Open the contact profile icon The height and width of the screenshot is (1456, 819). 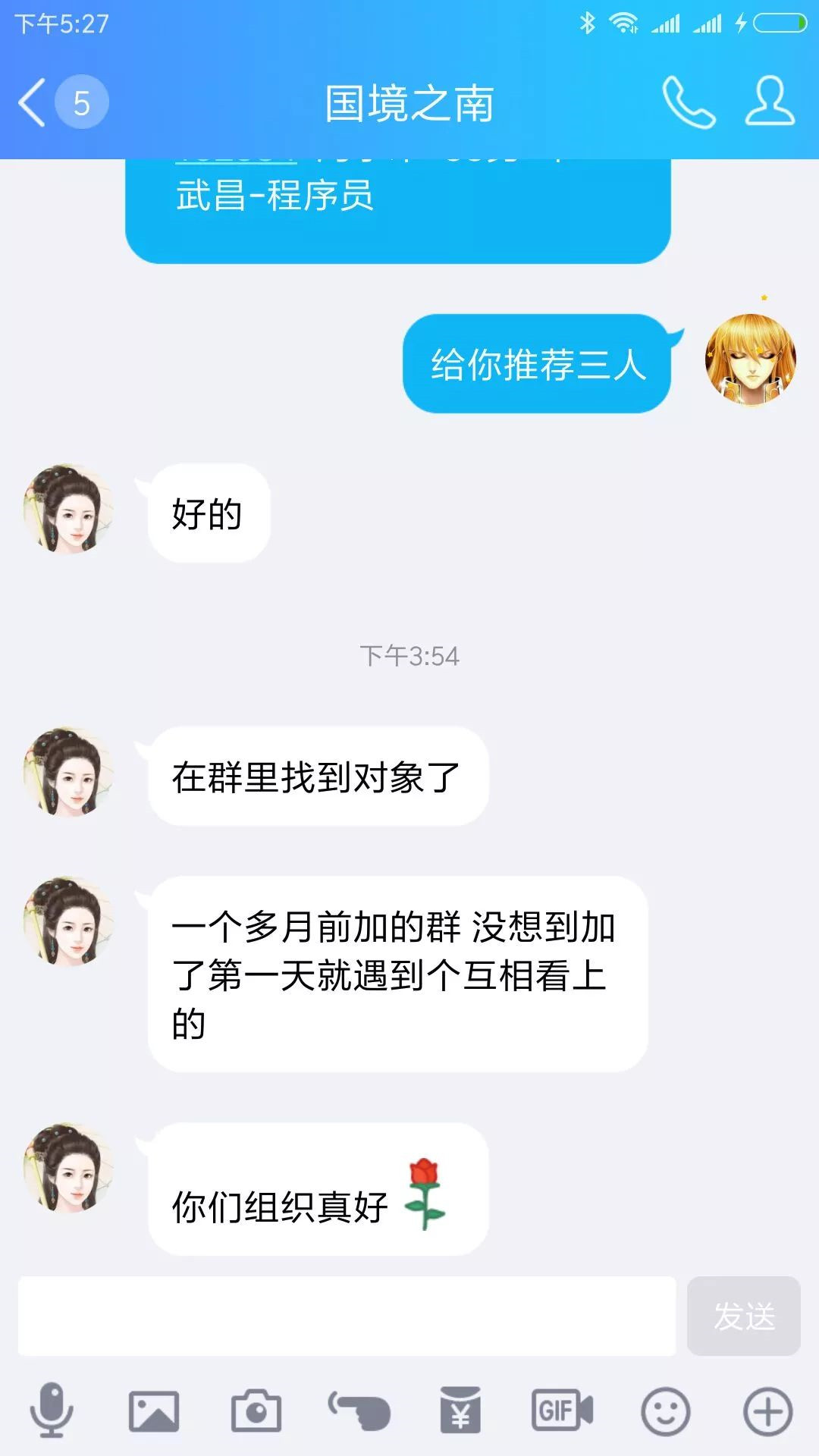(x=770, y=101)
